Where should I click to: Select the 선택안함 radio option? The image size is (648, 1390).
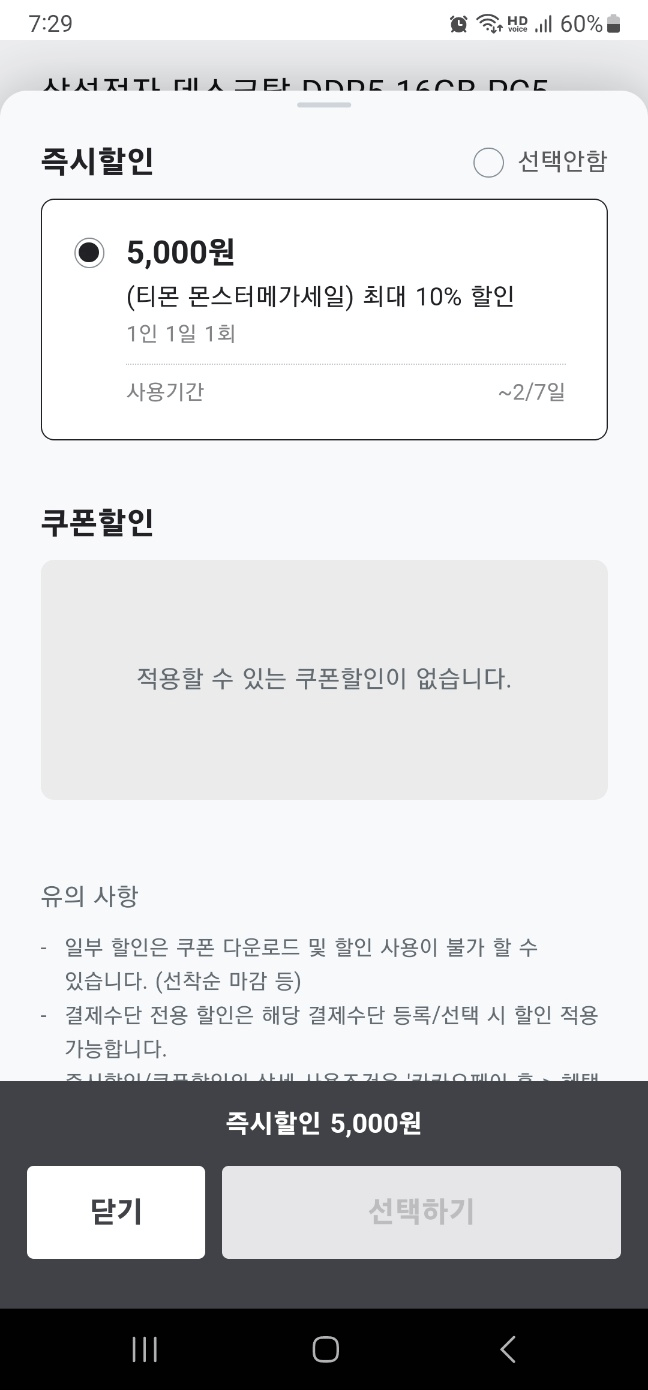[488, 162]
